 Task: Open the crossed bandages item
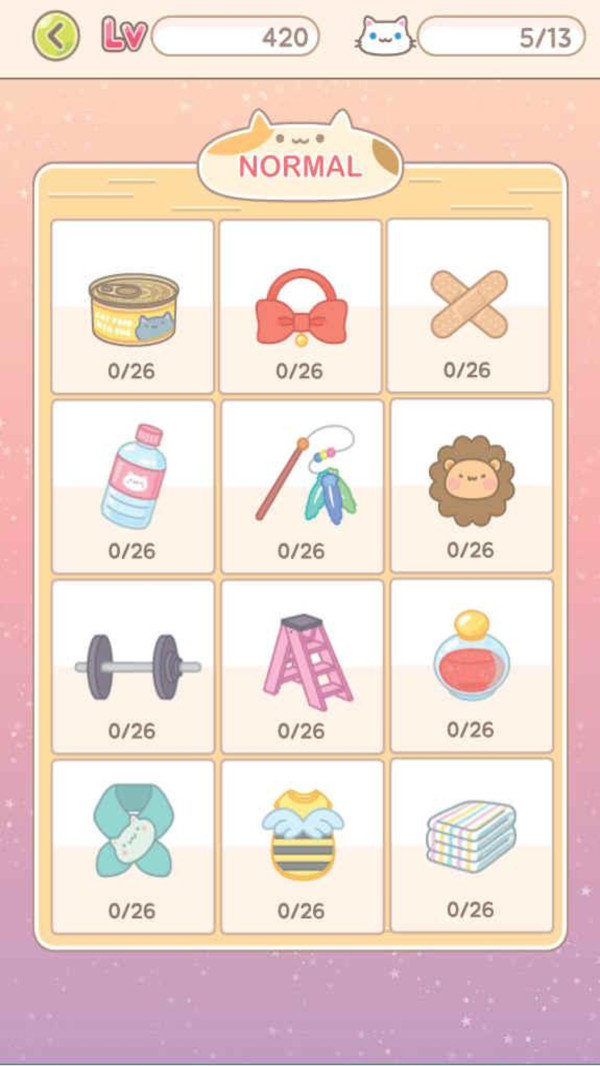click(x=469, y=305)
